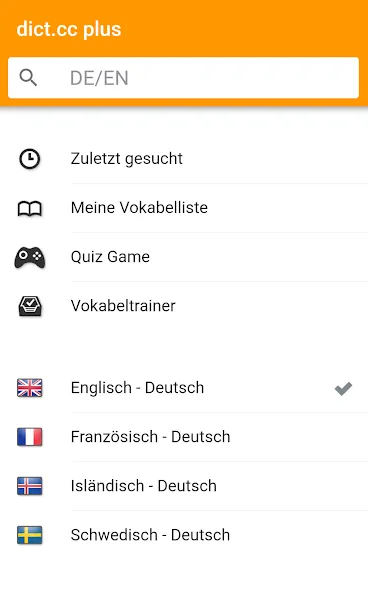Viewport: 368px width, 592px height.
Task: Open the Vokabeltrainer
Action: tap(184, 306)
